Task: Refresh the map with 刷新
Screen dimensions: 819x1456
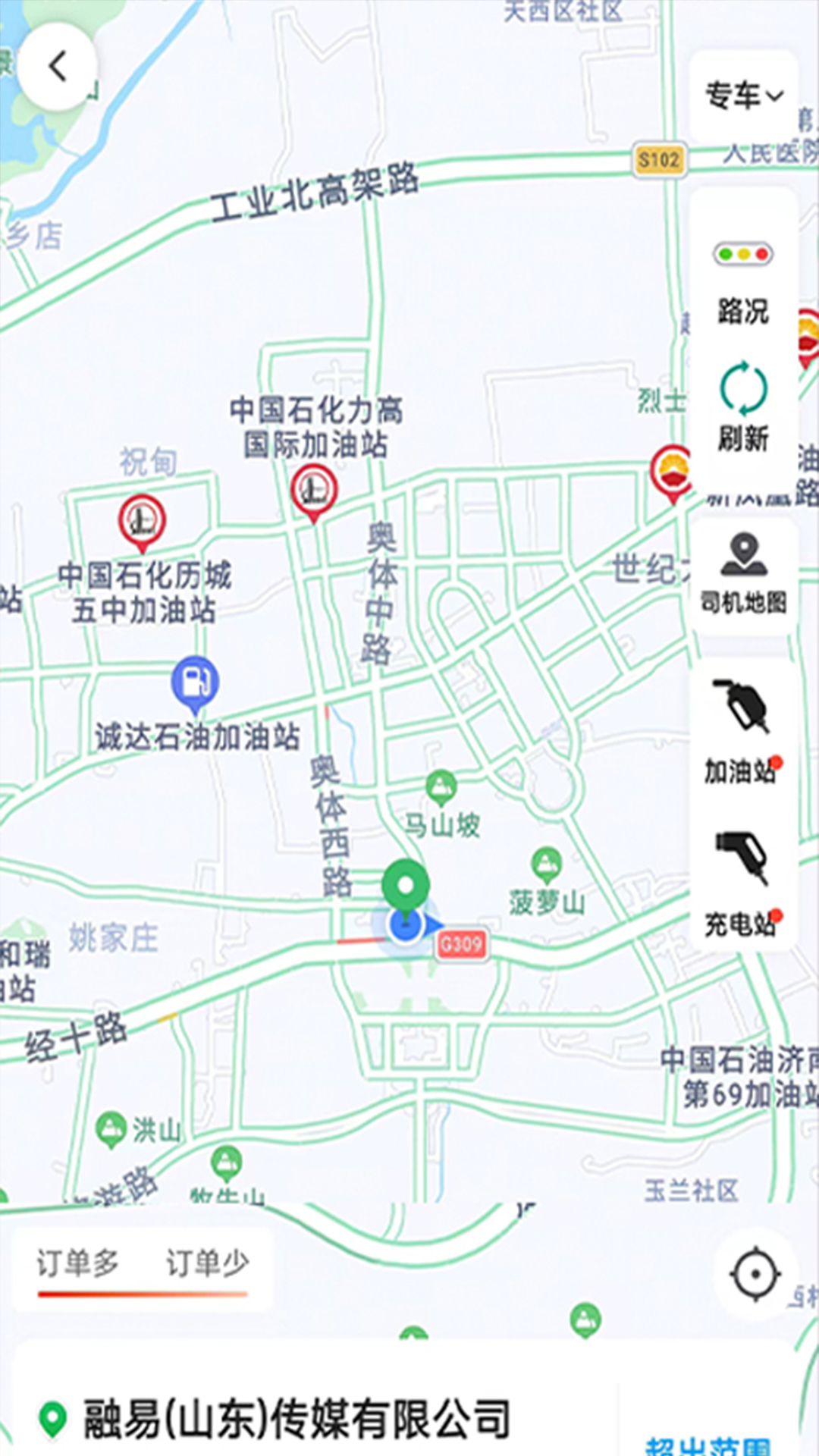Action: point(743,406)
